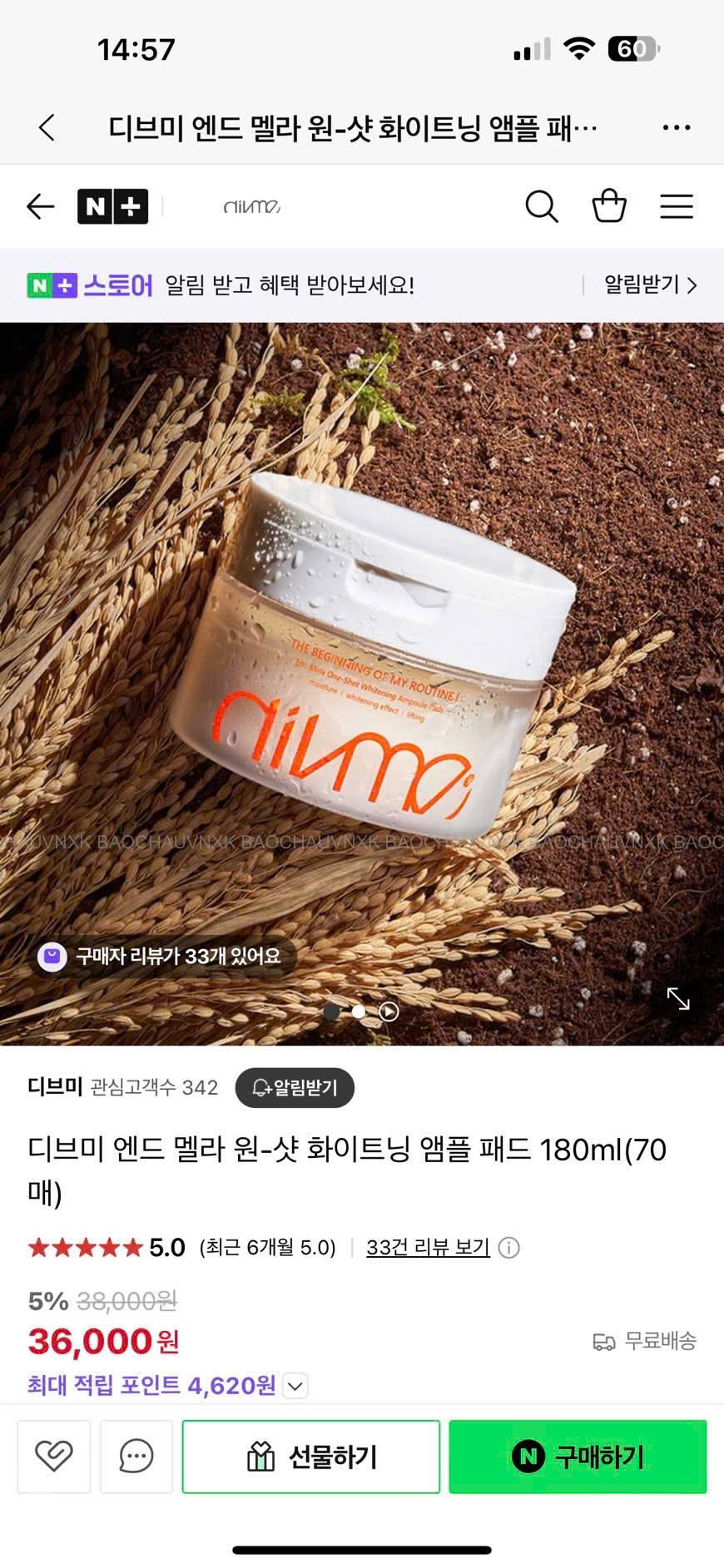
Task: Open Naver Plus store home logo
Action: 112,206
